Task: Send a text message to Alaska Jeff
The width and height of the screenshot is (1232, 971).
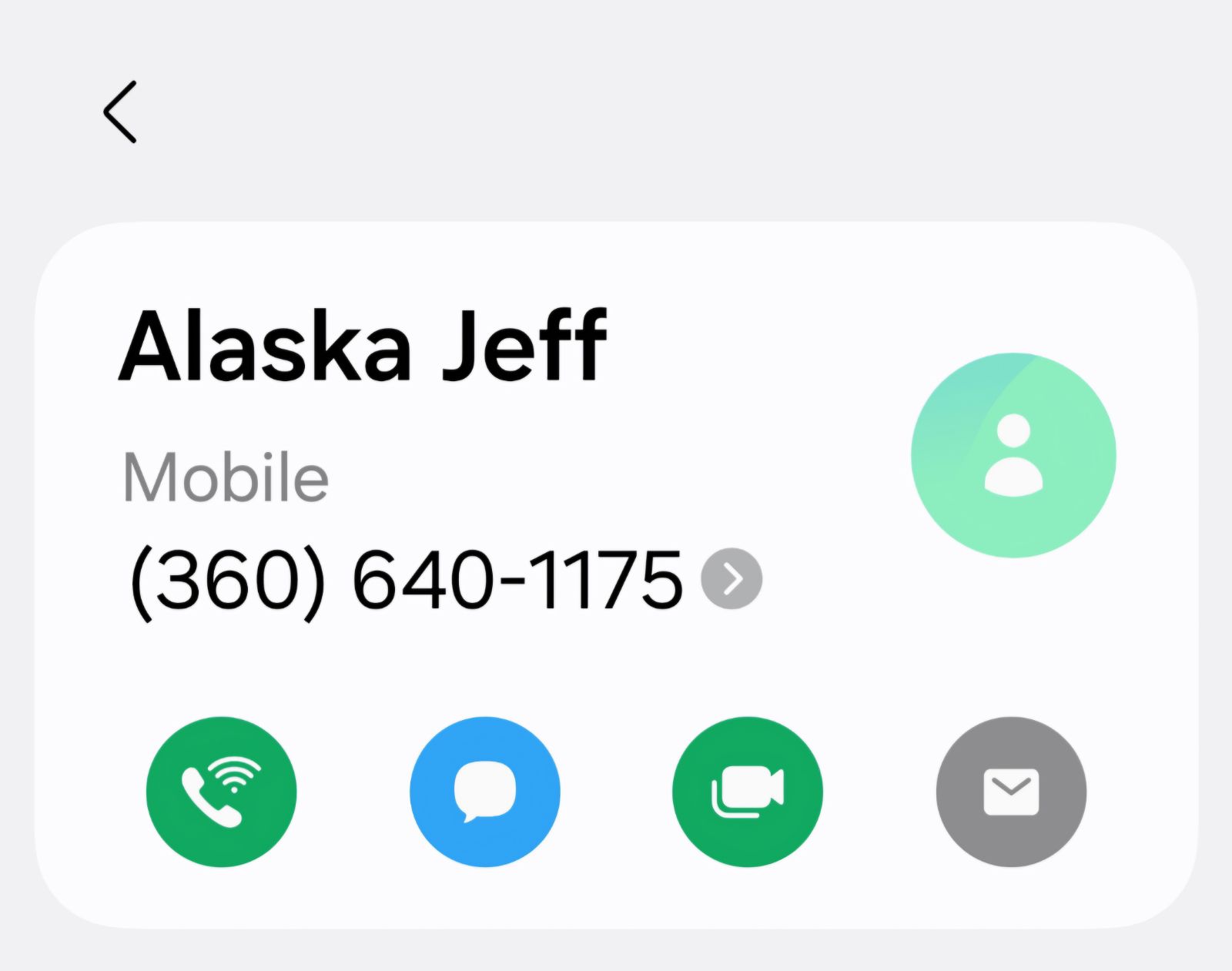Action: click(485, 792)
